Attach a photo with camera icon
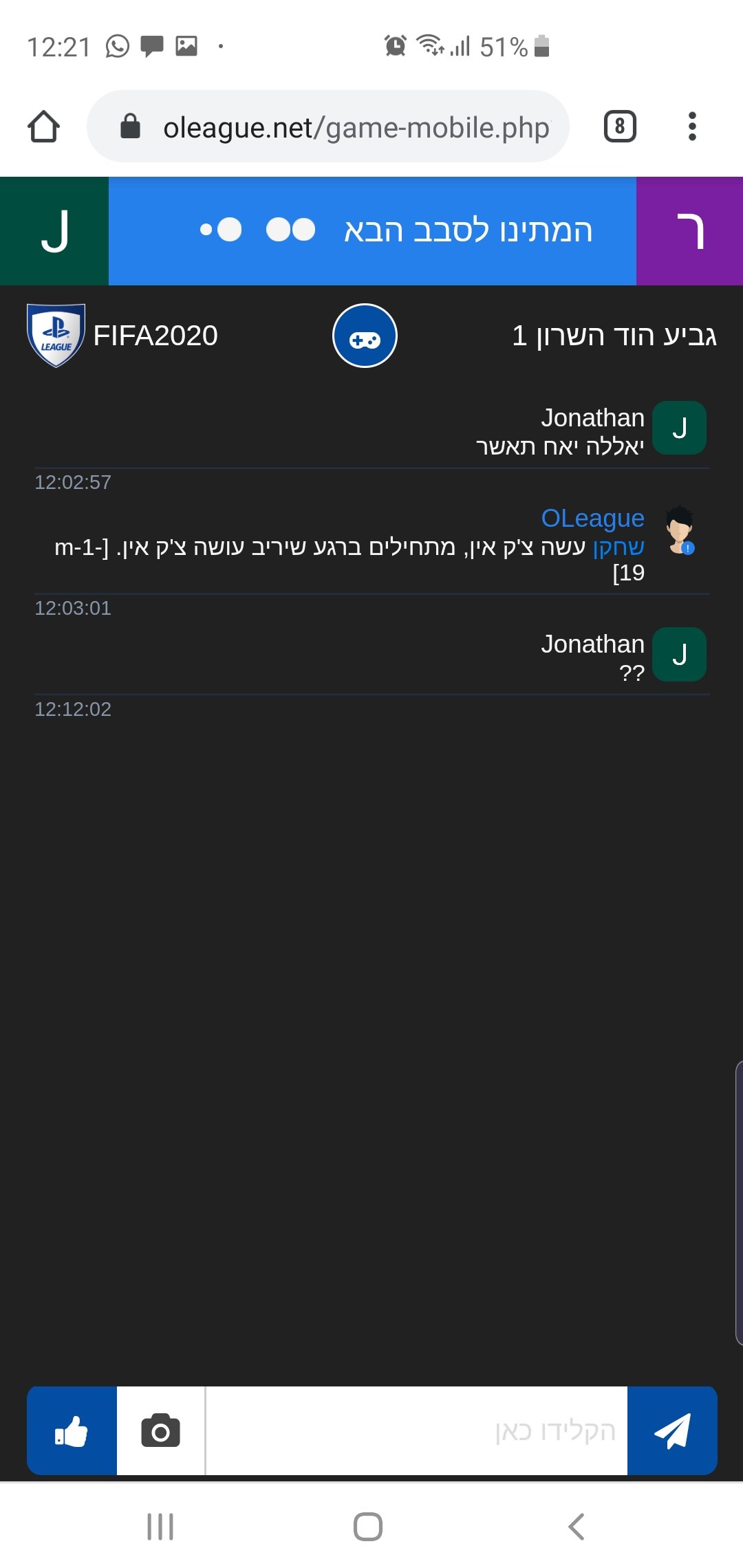Screen dimensions: 743x1568 point(160,1430)
